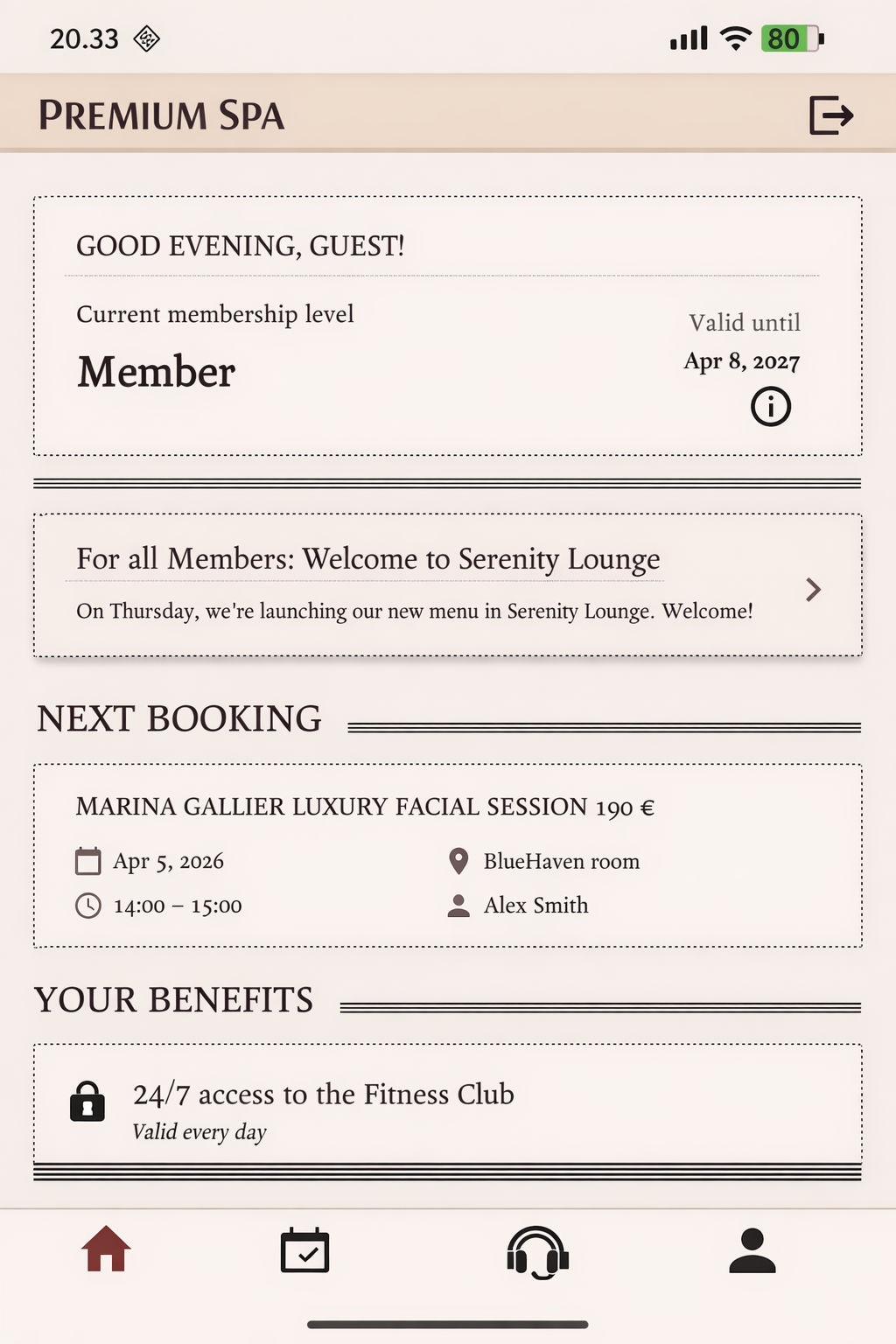Tap the clock icon next to the session time
The image size is (896, 1344).
click(87, 906)
